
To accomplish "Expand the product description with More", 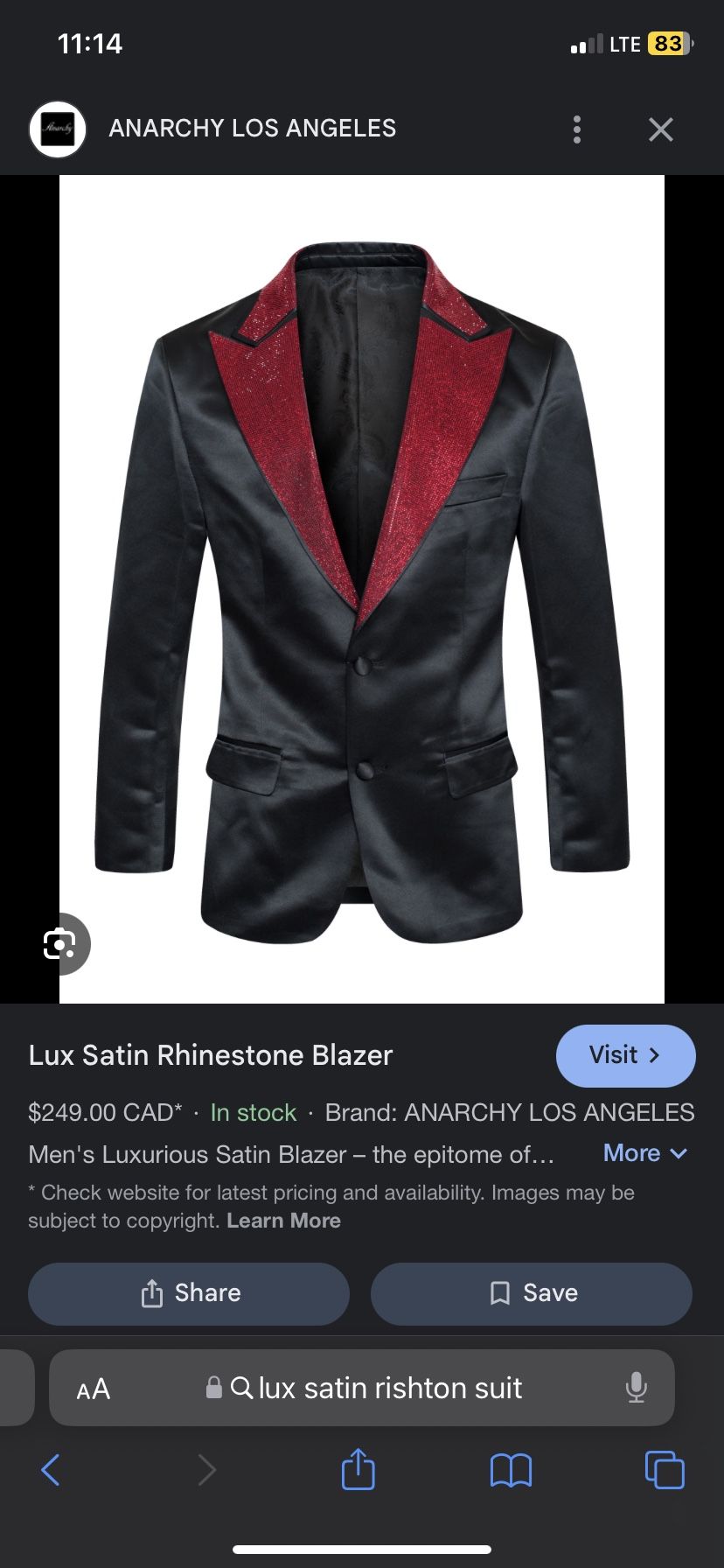I will [646, 1153].
